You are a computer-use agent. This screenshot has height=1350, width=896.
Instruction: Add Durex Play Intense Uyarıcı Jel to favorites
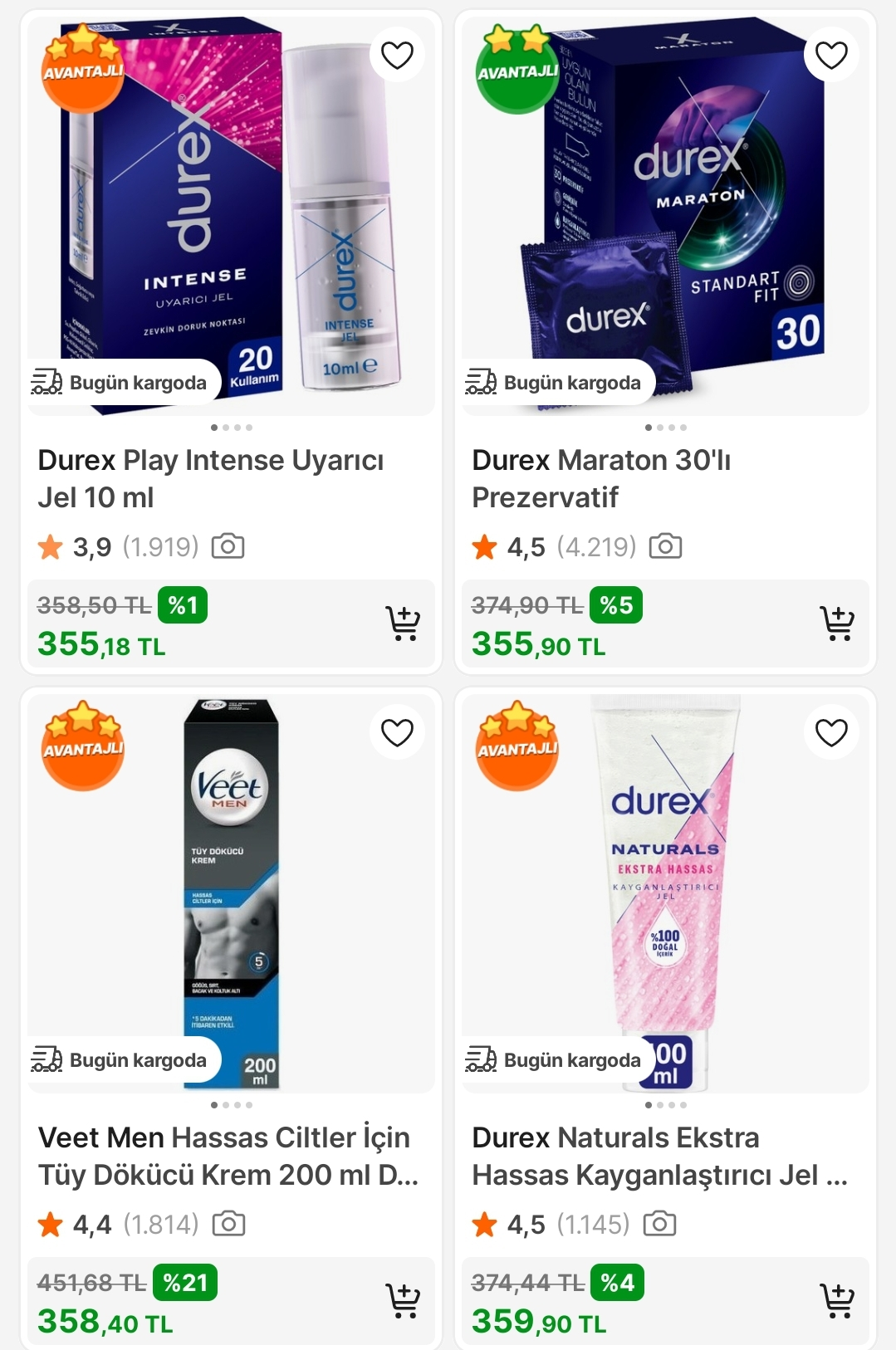[397, 55]
